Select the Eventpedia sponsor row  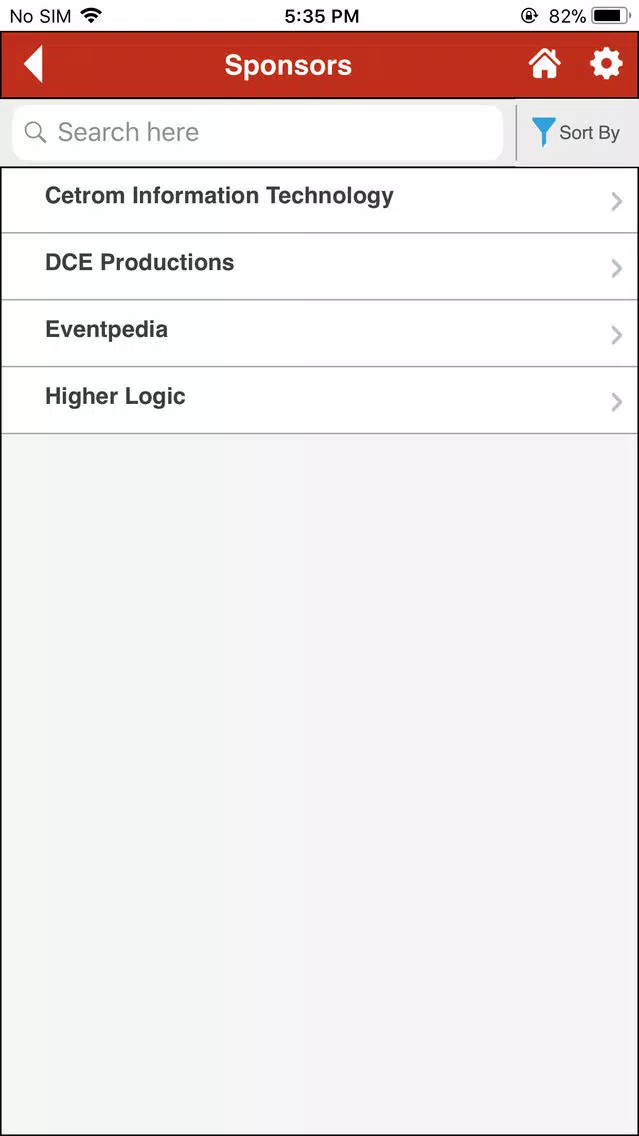pos(320,333)
